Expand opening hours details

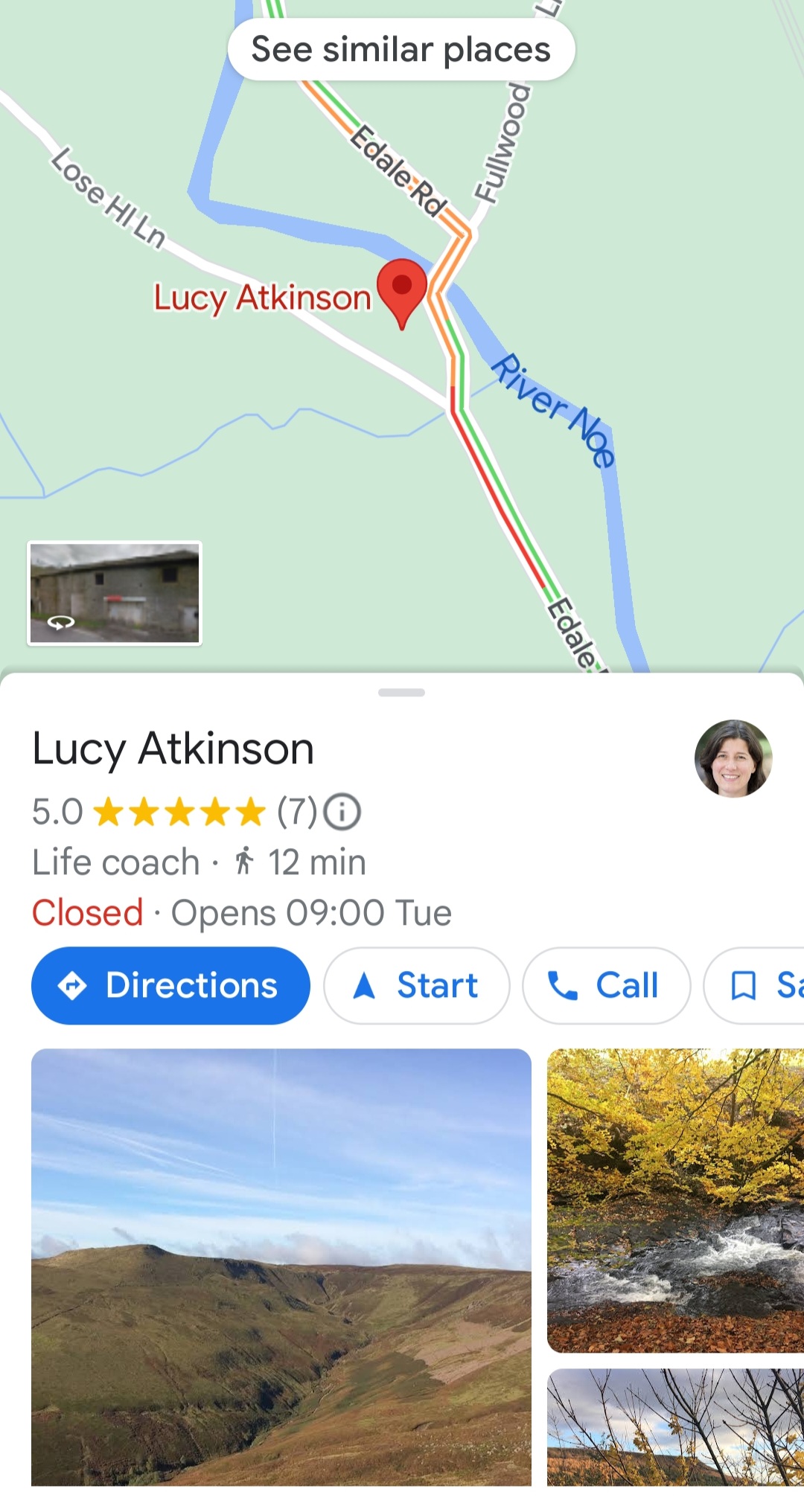tap(241, 913)
